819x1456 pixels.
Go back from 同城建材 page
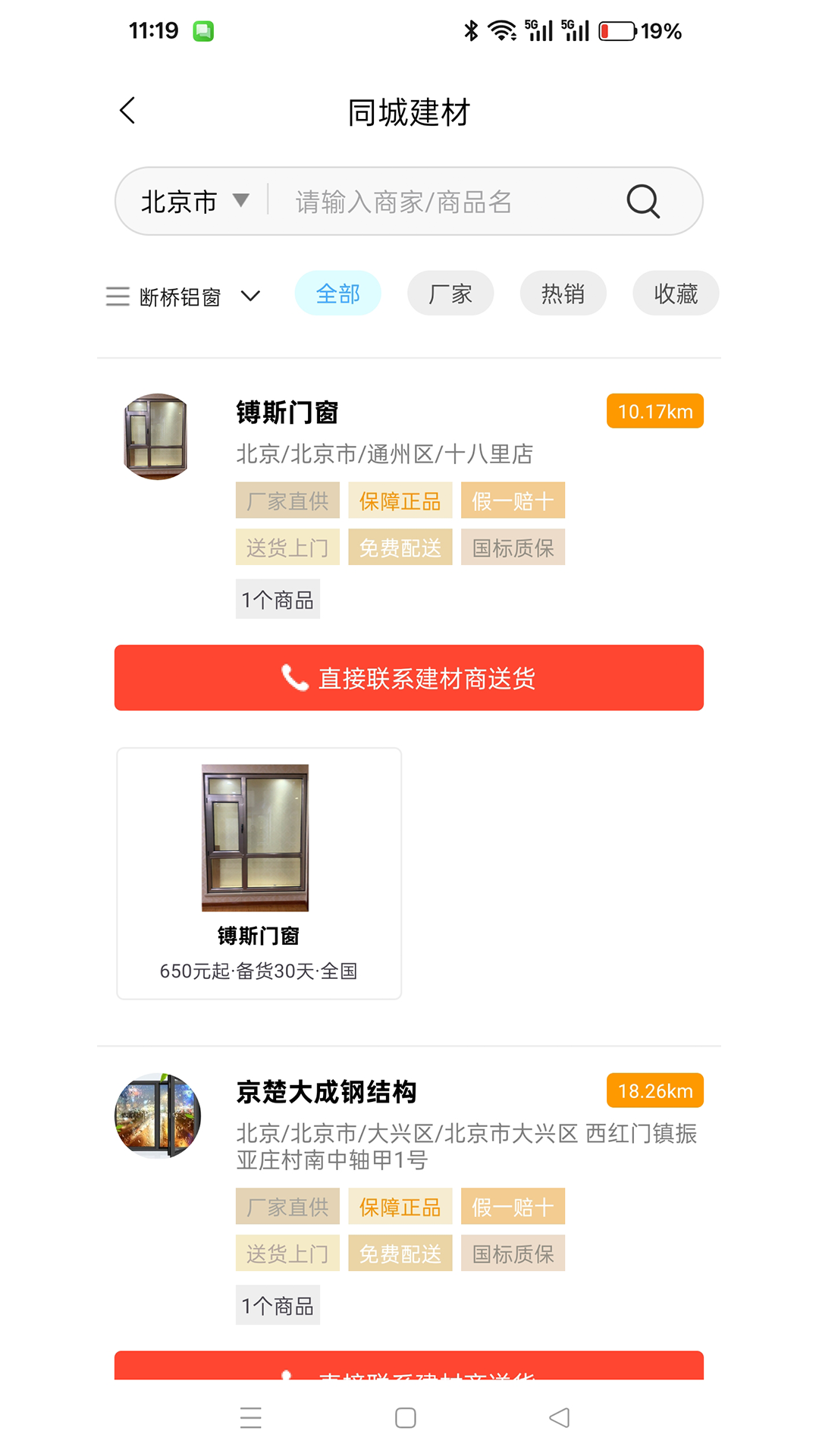coord(127,111)
